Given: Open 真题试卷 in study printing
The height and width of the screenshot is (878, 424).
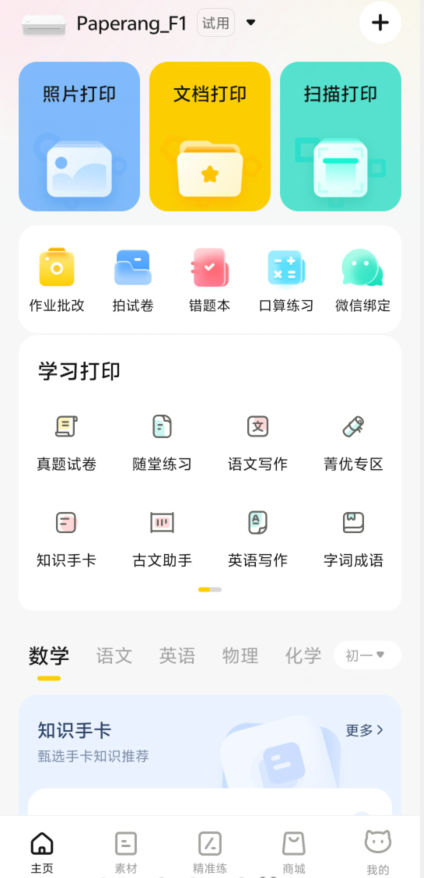Looking at the screenshot, I should [67, 444].
